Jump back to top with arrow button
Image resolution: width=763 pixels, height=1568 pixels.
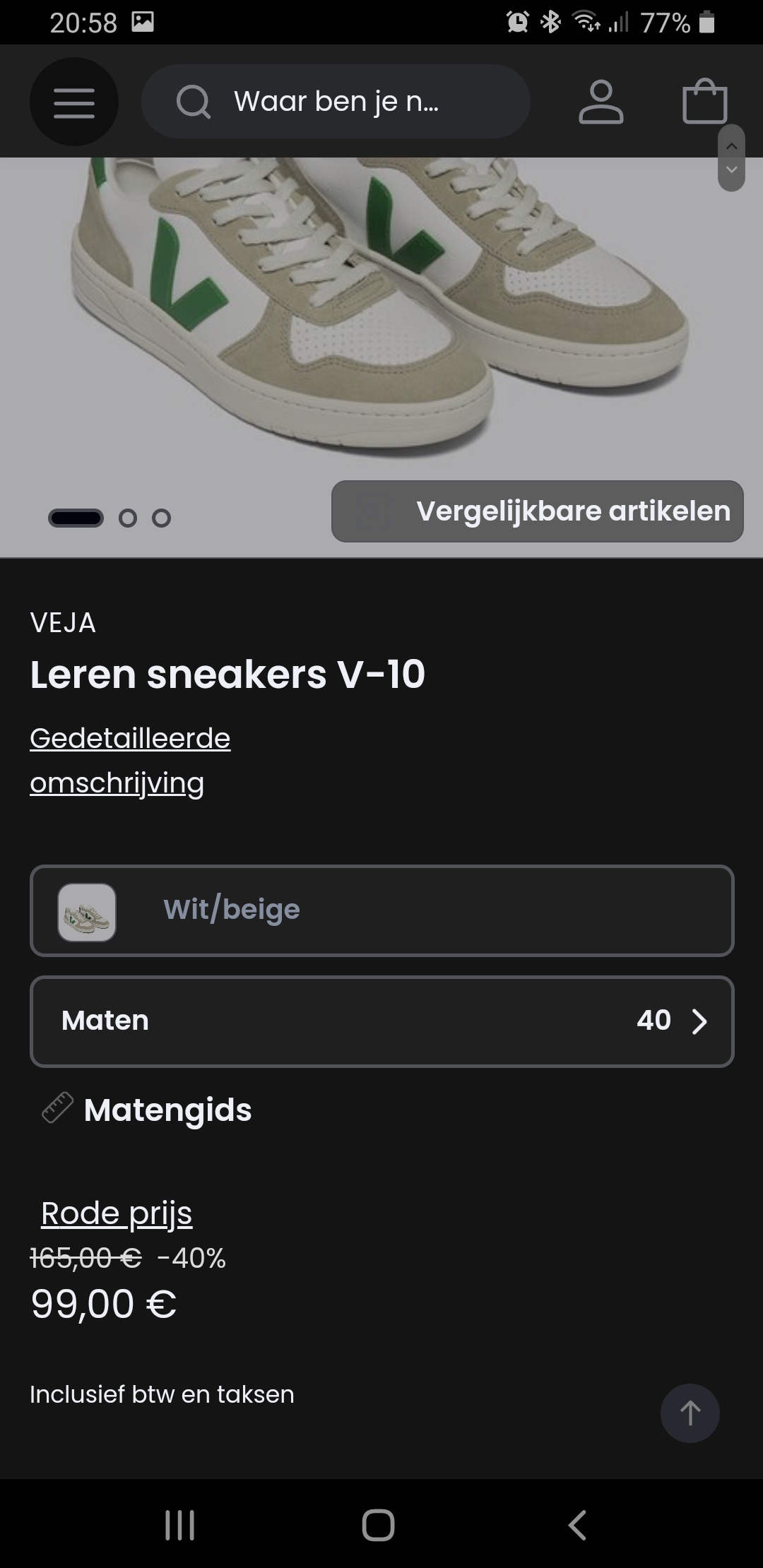(690, 1413)
